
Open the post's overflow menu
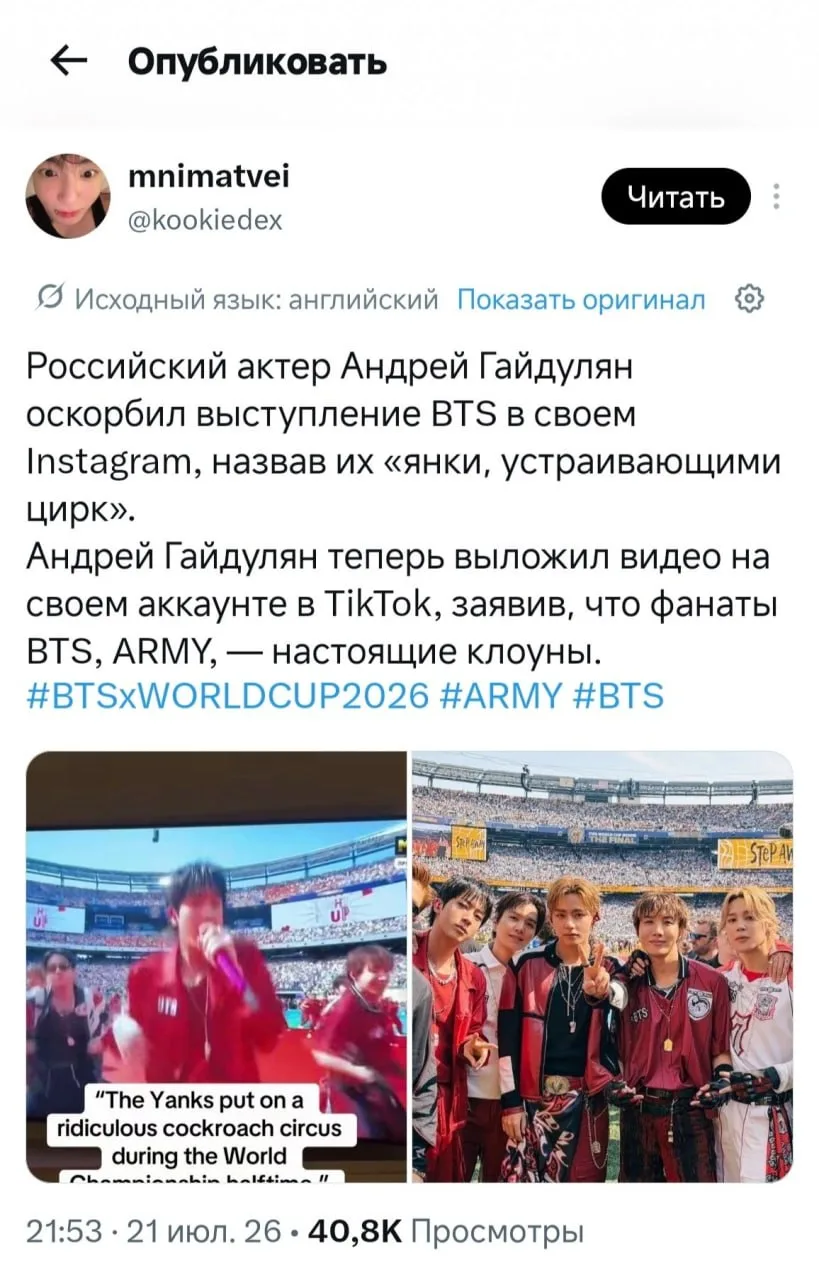coord(777,196)
